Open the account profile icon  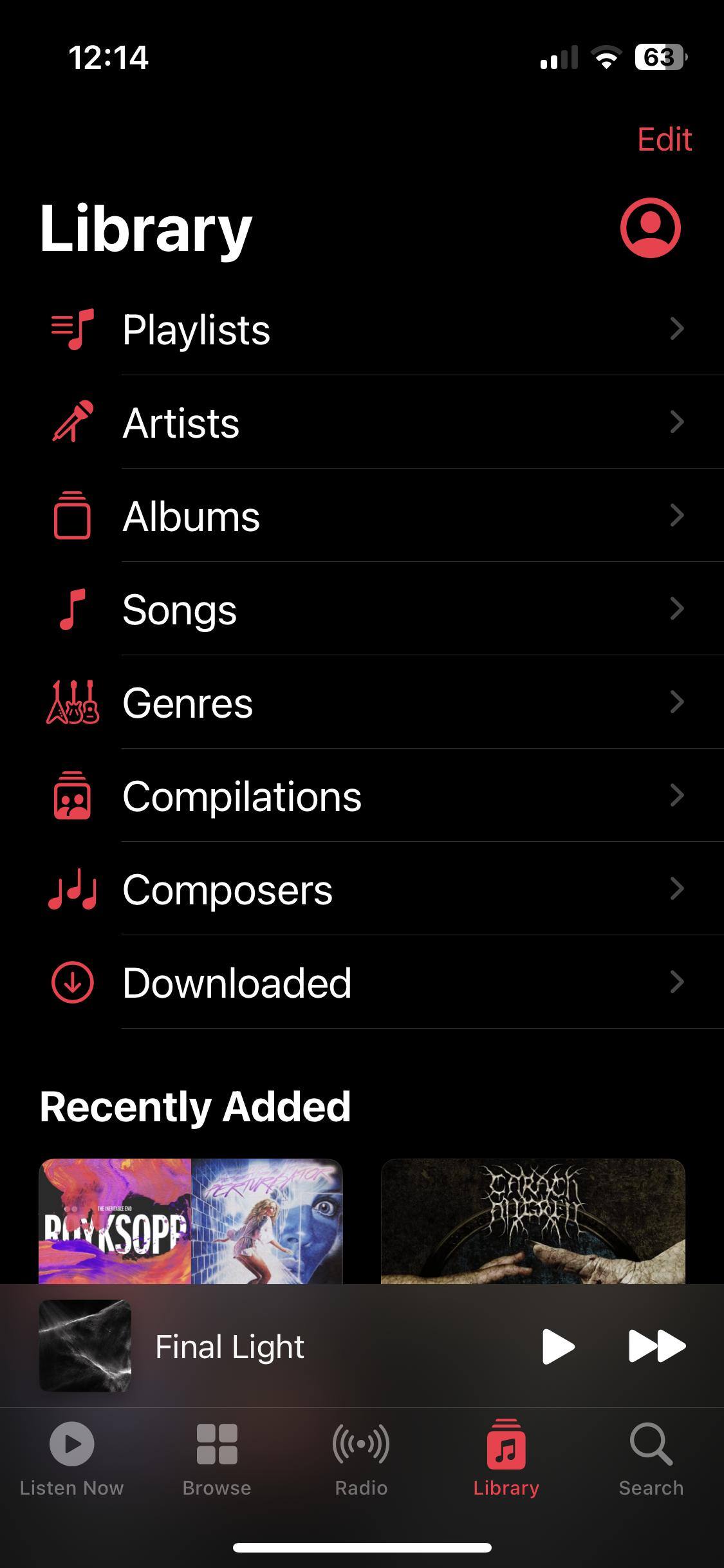pyautogui.click(x=650, y=228)
